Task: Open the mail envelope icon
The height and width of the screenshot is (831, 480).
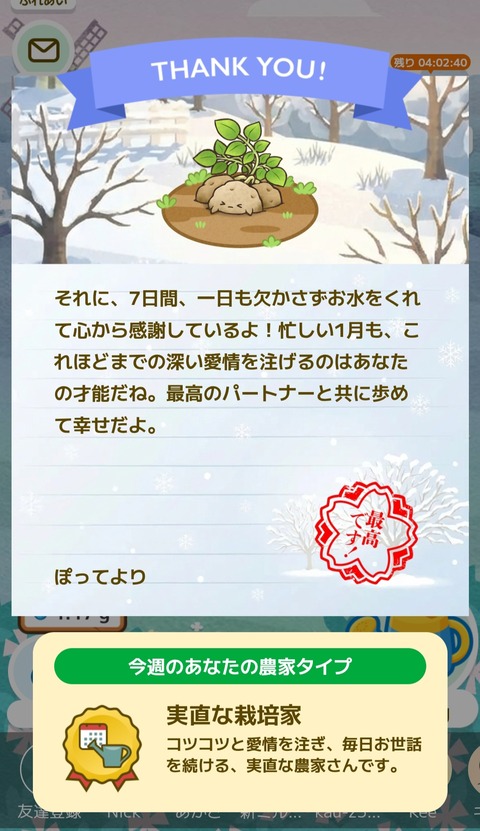Action: click(x=43, y=51)
